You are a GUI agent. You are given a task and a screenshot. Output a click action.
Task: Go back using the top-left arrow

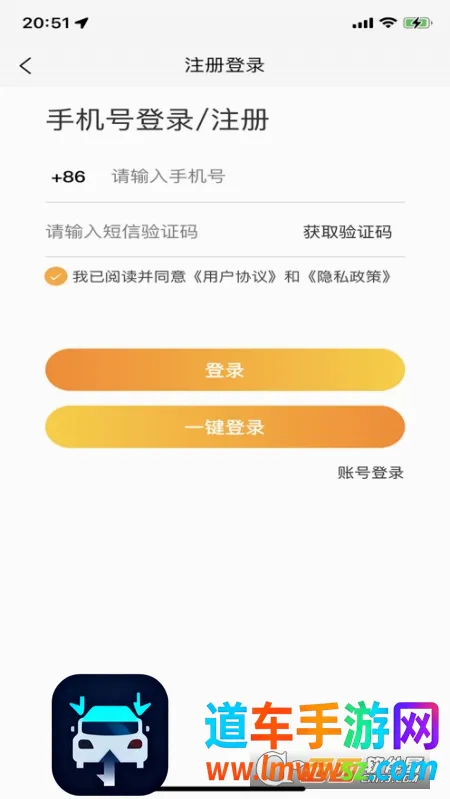[25, 65]
